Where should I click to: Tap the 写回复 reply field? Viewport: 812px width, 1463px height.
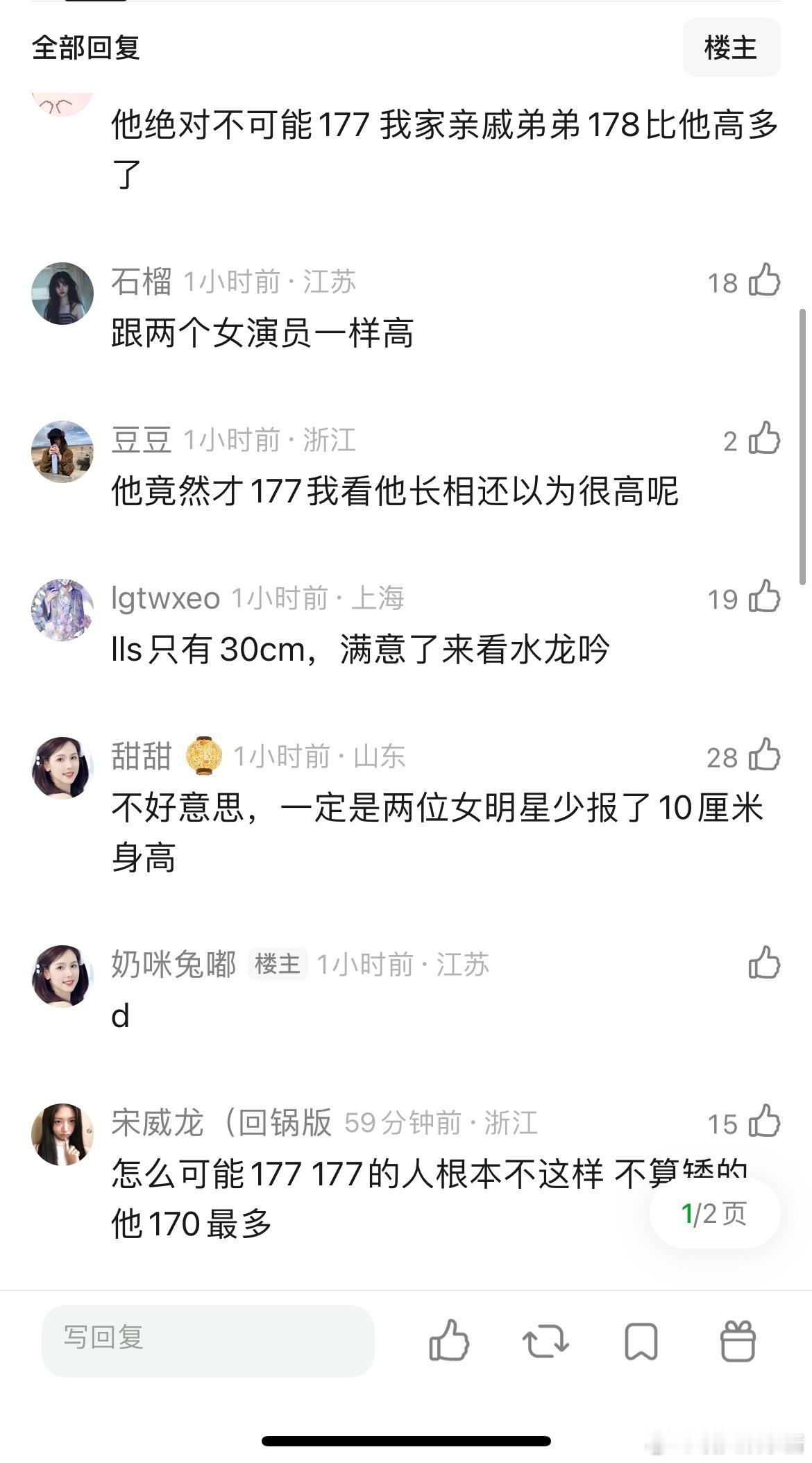[208, 1340]
